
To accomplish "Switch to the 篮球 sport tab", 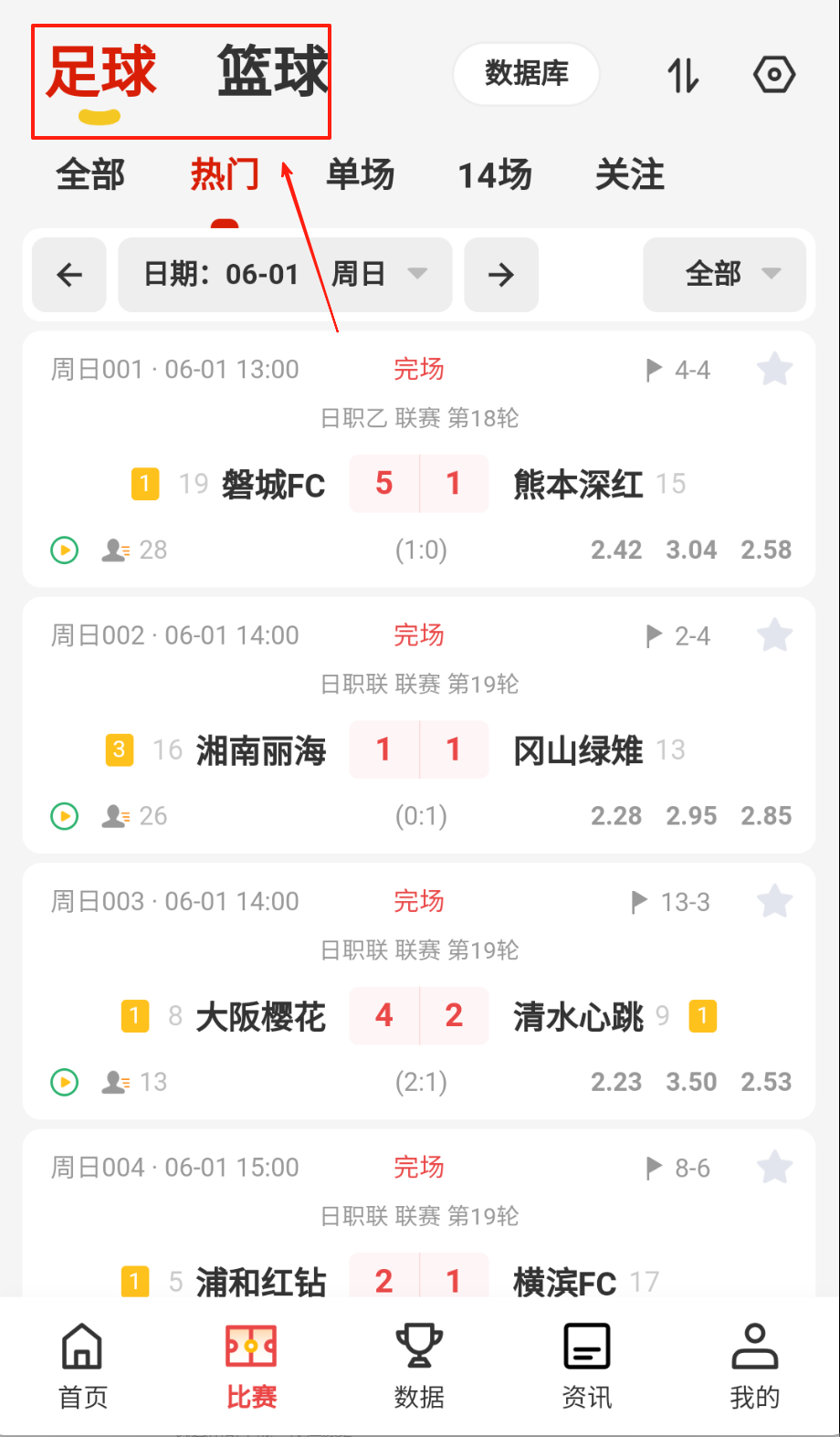I will click(272, 71).
